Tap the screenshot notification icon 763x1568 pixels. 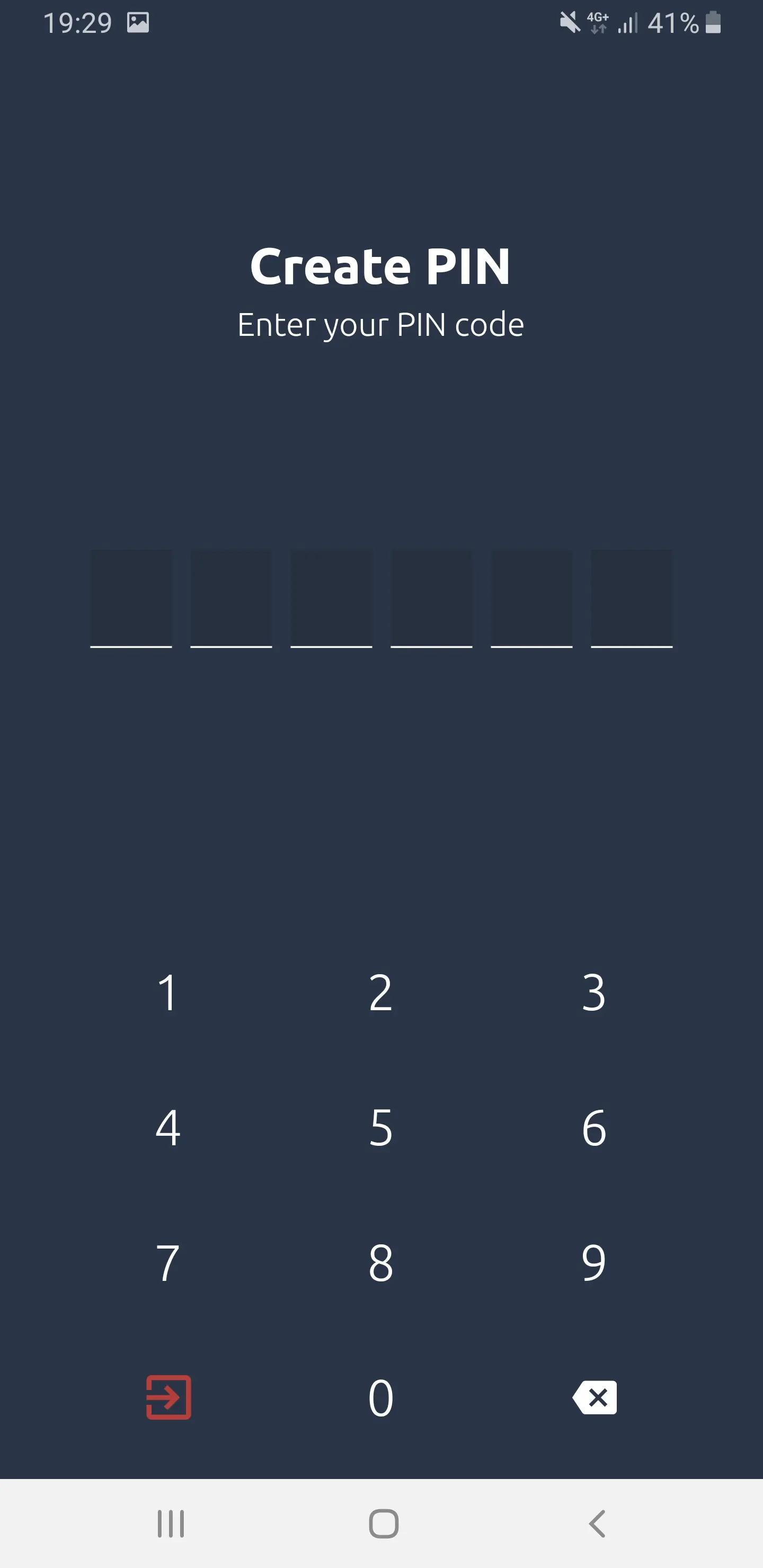pos(138,23)
